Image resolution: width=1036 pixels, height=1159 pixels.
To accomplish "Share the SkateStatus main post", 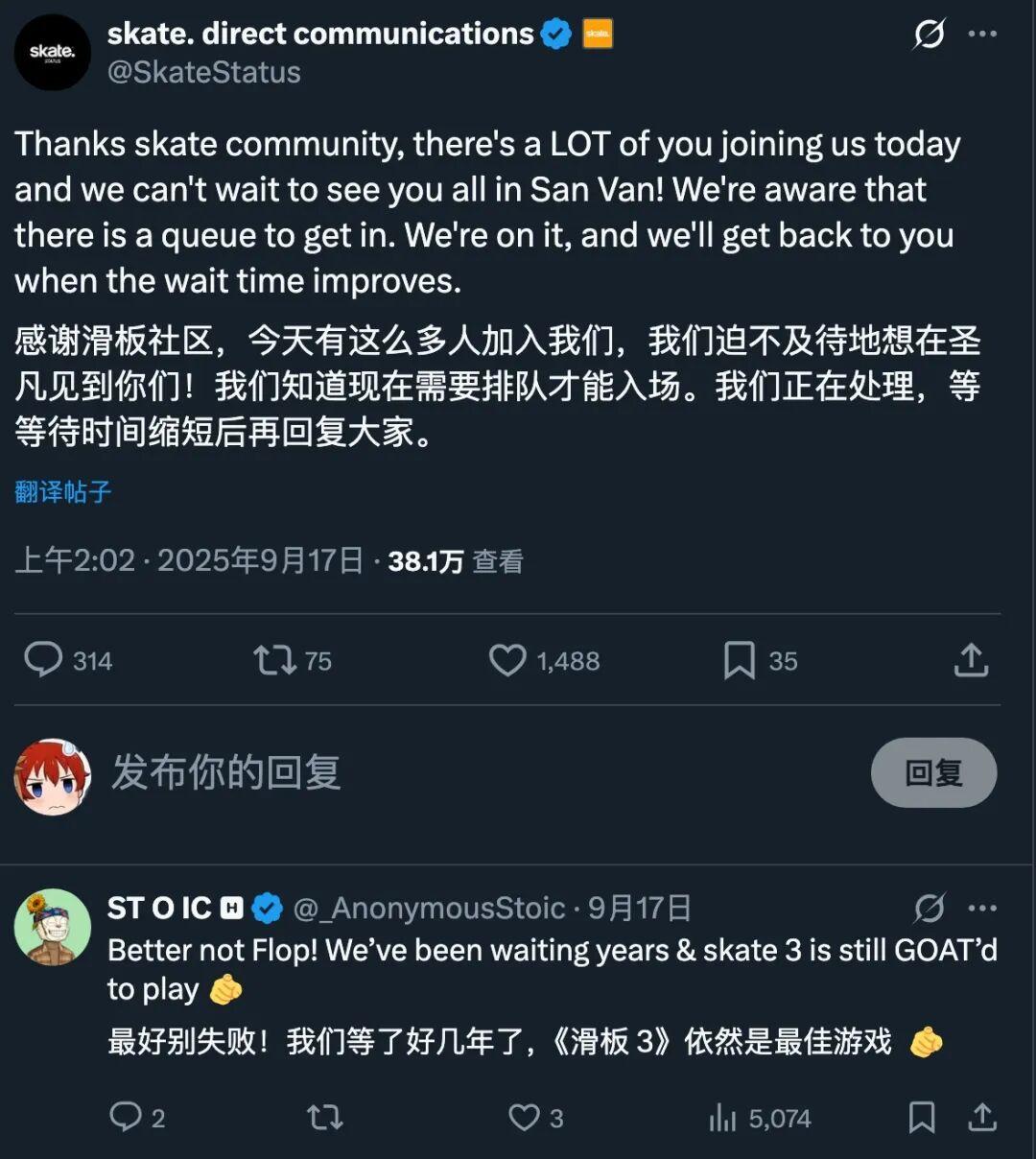I will (971, 660).
